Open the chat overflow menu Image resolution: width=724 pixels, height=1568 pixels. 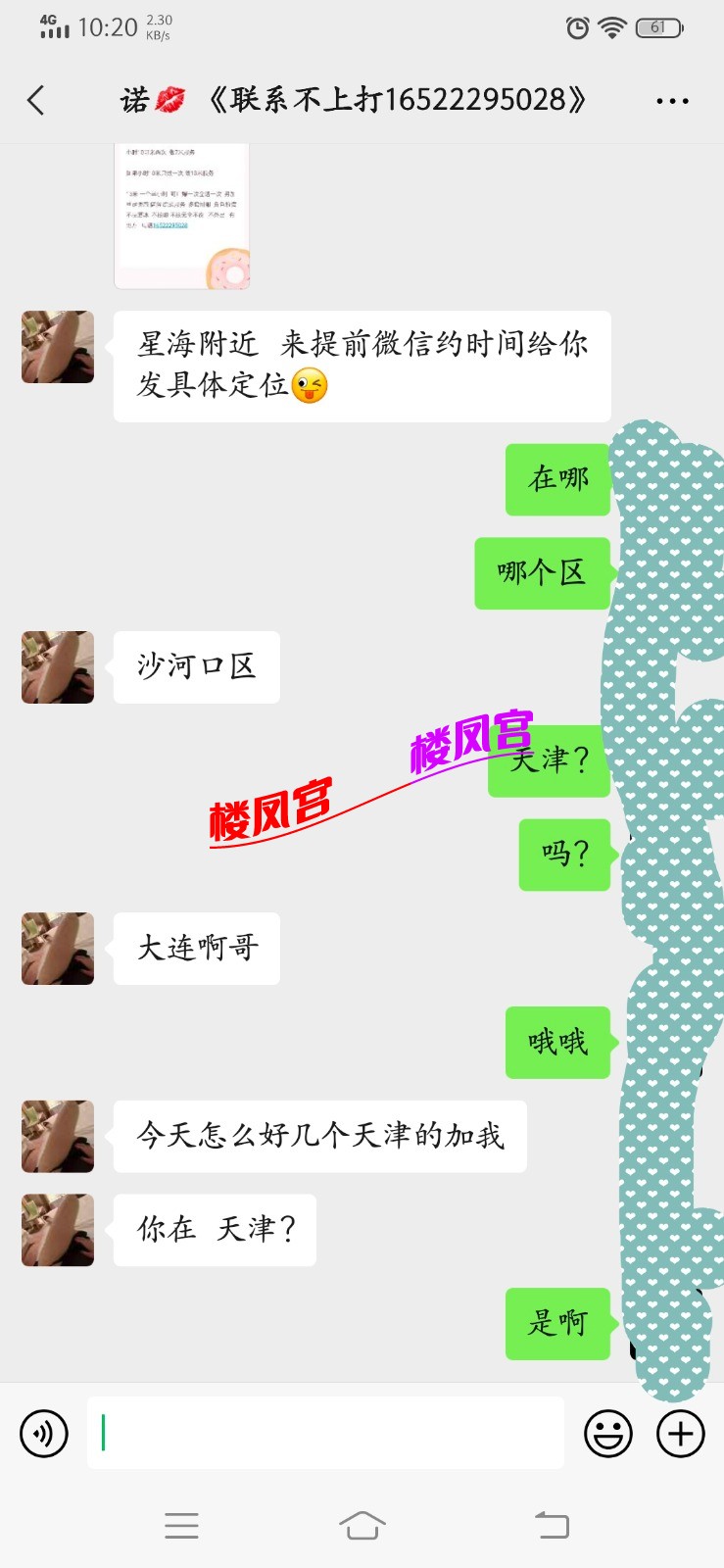672,101
